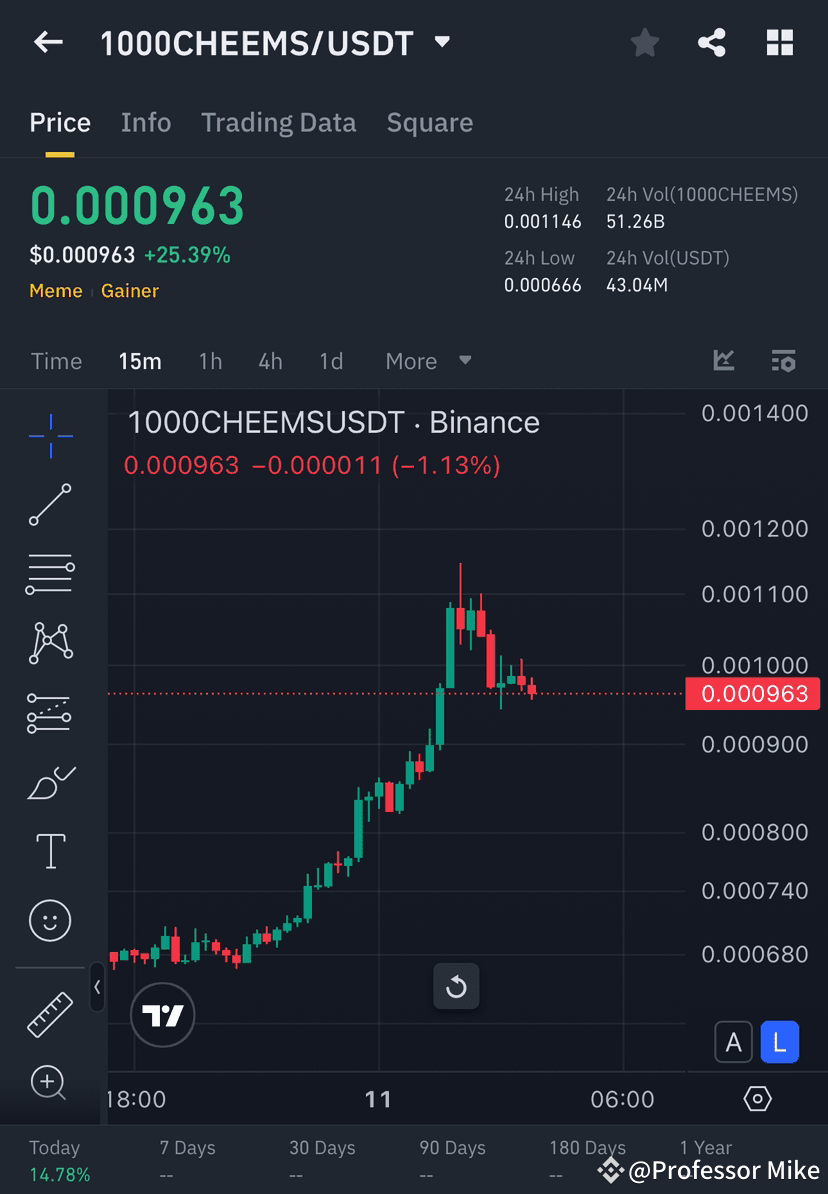Screen dimensions: 828x1194
Task: Reload the chart with the refresh button
Action: pos(456,986)
